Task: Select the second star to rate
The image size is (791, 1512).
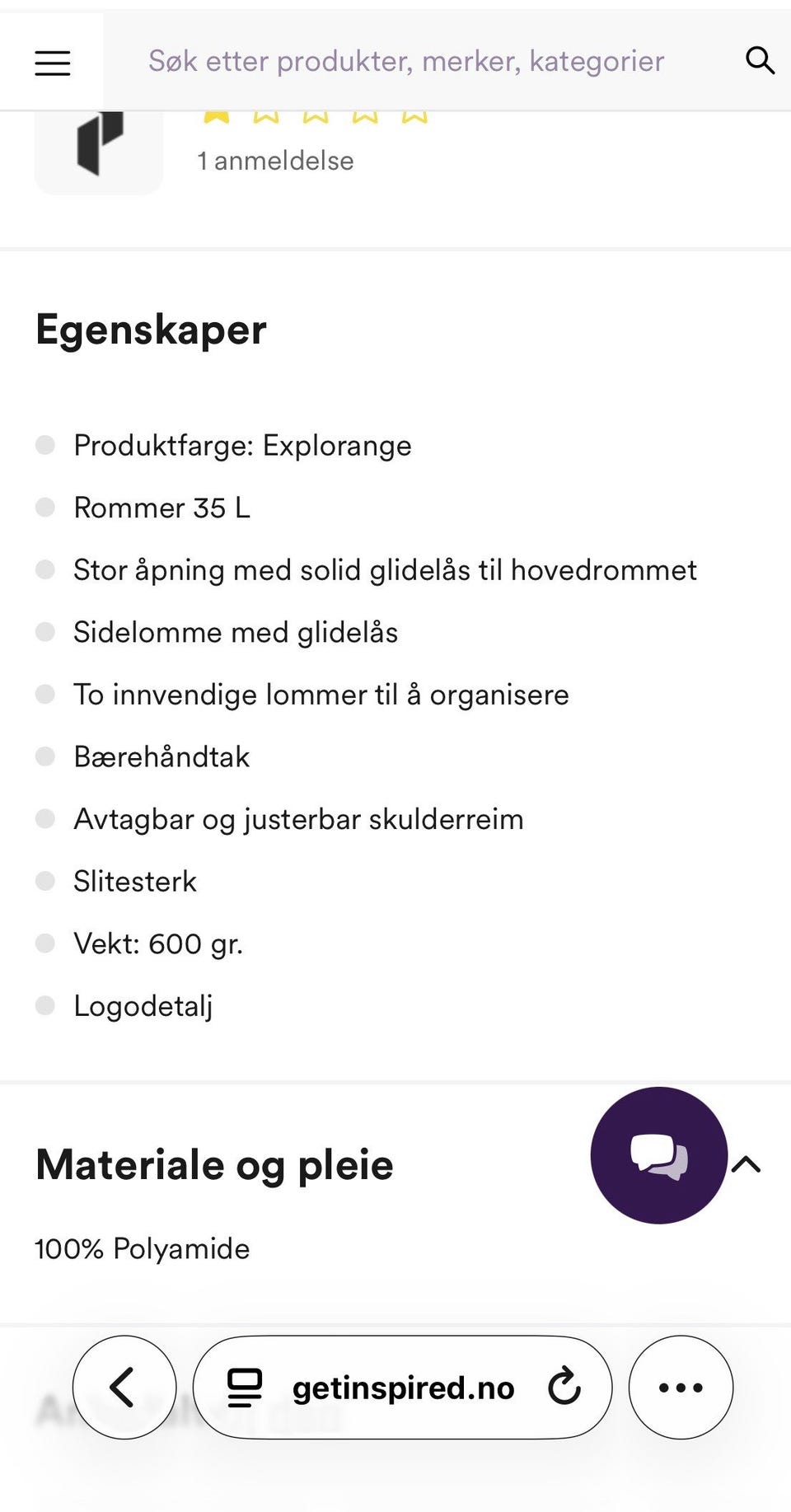Action: 264,113
